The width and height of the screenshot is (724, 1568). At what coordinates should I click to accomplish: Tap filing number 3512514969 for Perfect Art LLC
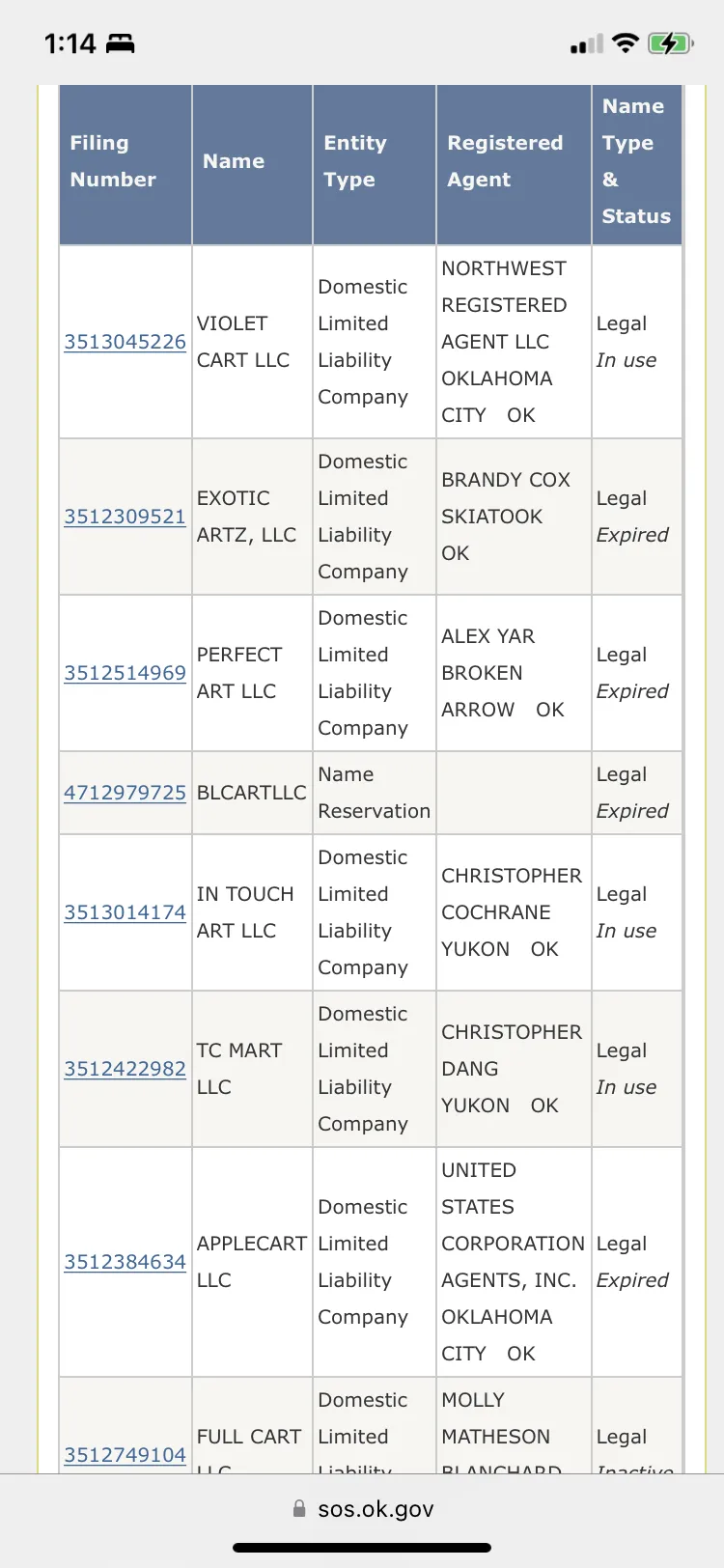[x=125, y=673]
